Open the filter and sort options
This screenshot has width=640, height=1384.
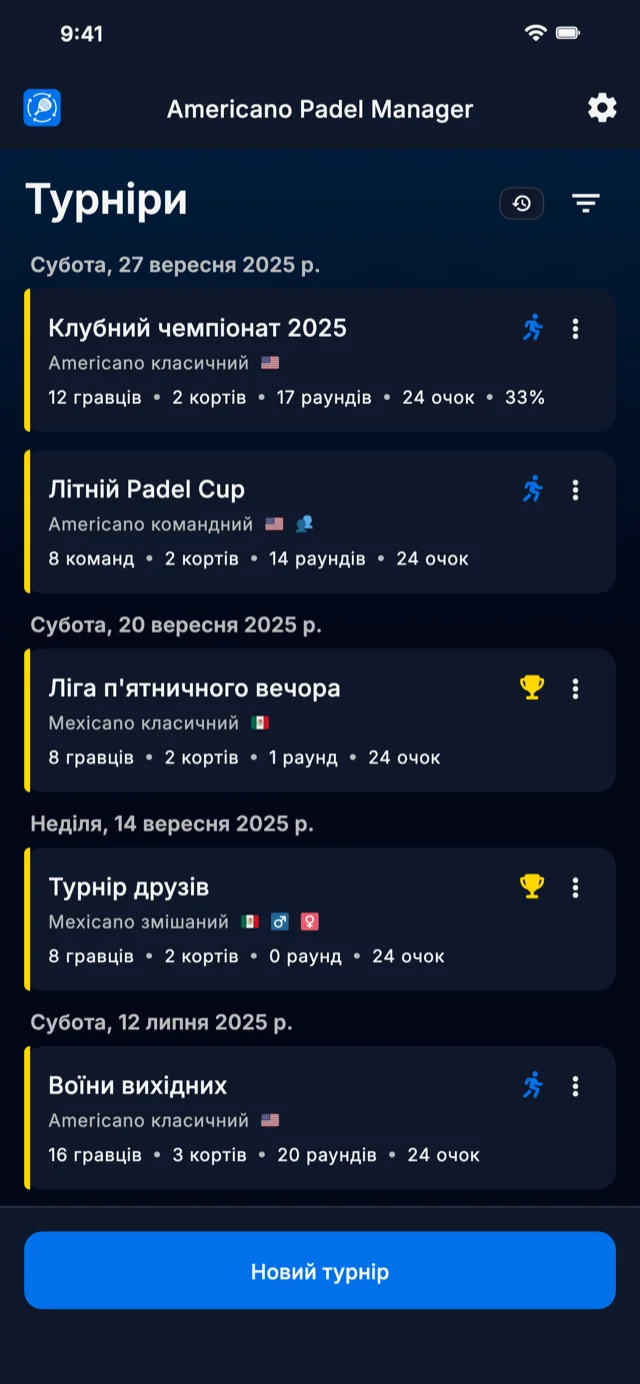(586, 204)
